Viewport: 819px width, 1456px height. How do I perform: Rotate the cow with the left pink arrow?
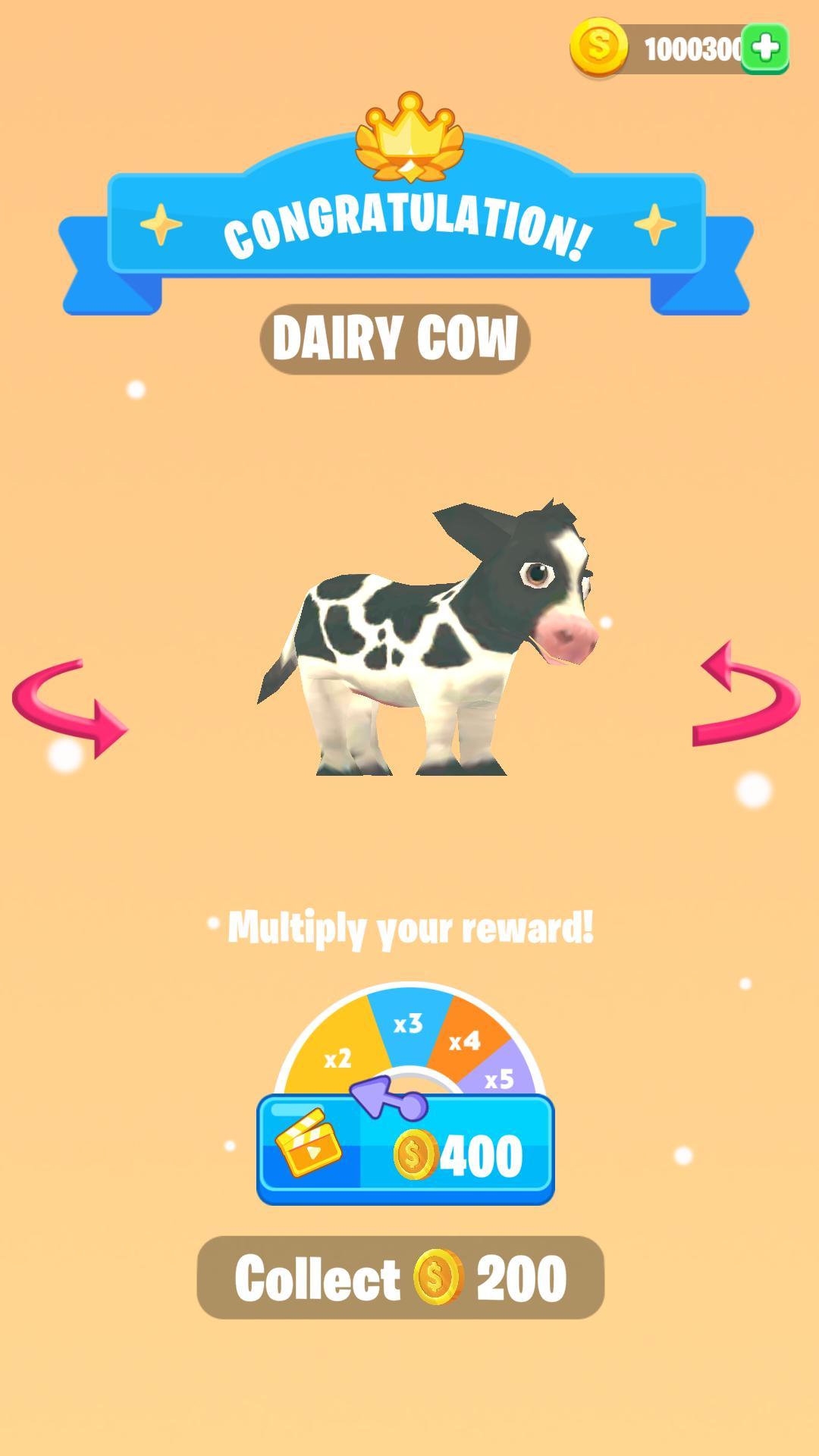click(70, 708)
